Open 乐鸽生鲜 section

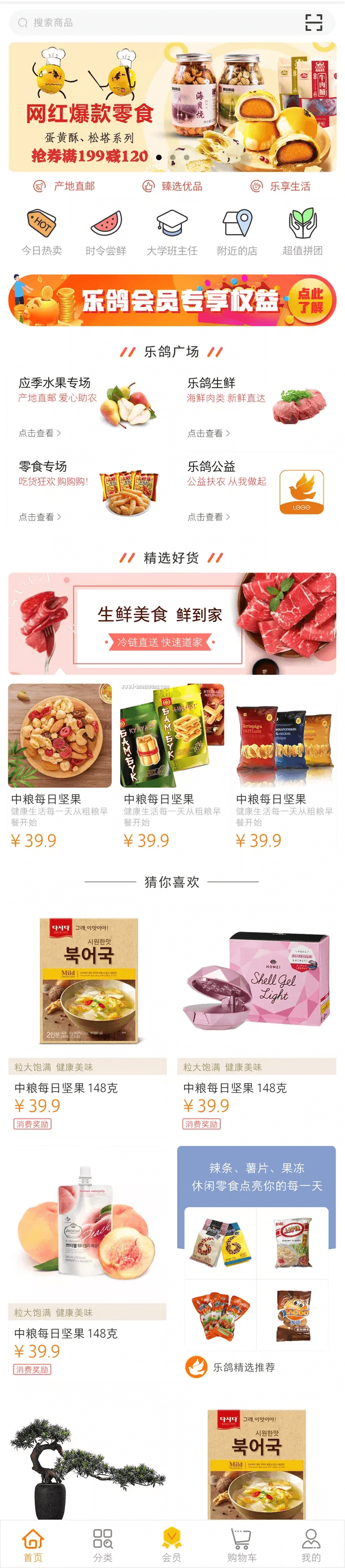pos(256,407)
